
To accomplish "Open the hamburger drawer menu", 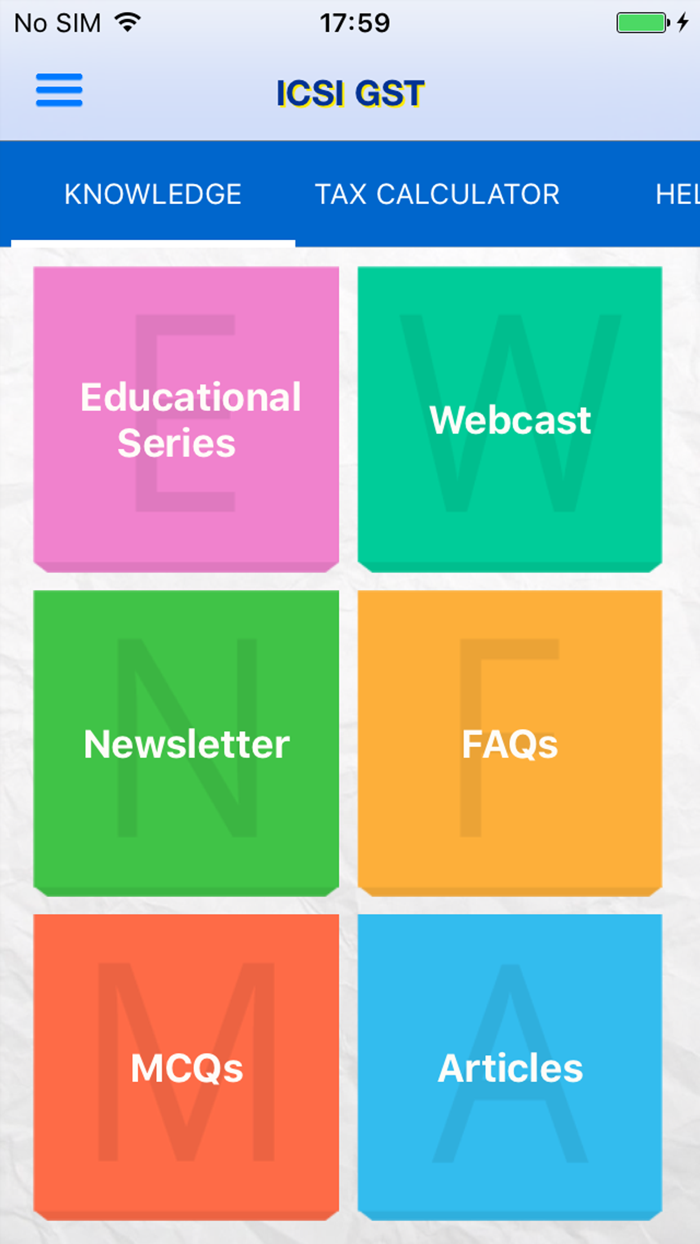I will click(x=59, y=91).
